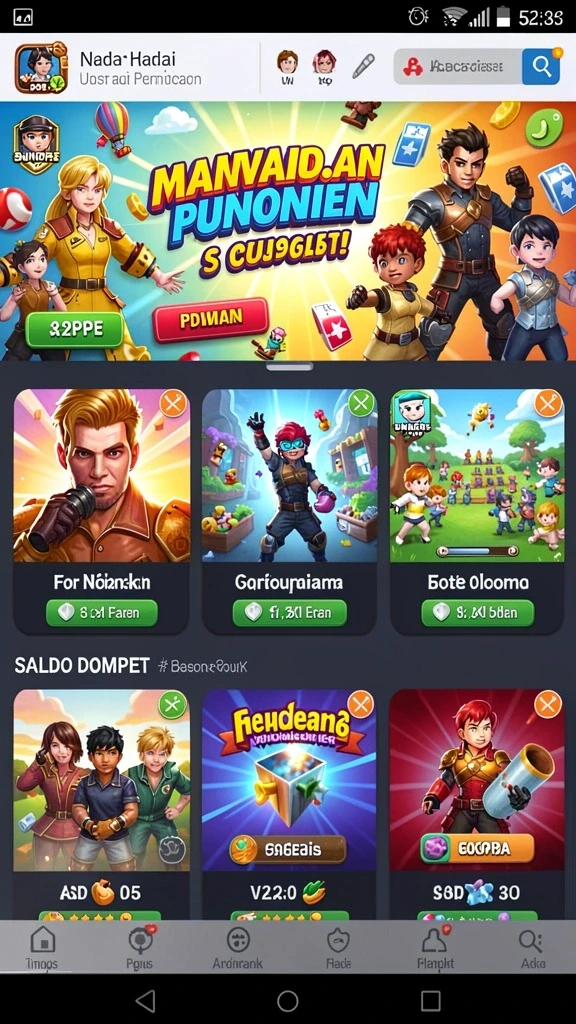
Task: Switch to the Flanpkt tab
Action: point(436,948)
